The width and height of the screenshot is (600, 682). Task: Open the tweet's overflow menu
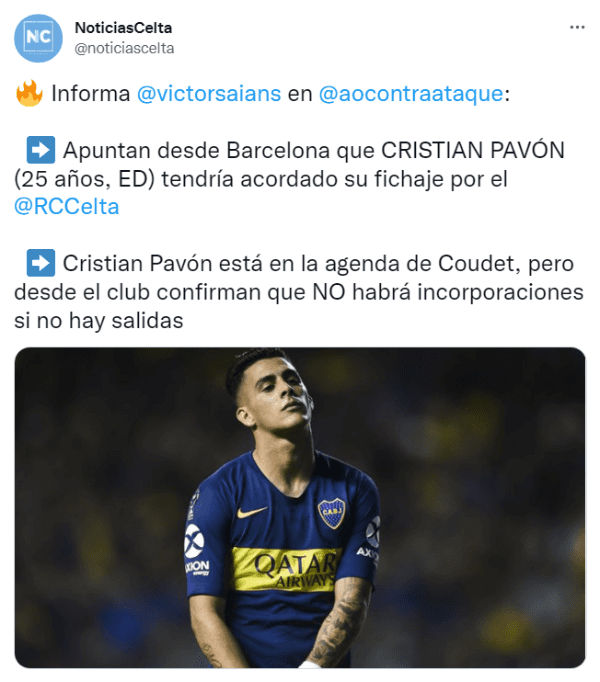tap(577, 28)
